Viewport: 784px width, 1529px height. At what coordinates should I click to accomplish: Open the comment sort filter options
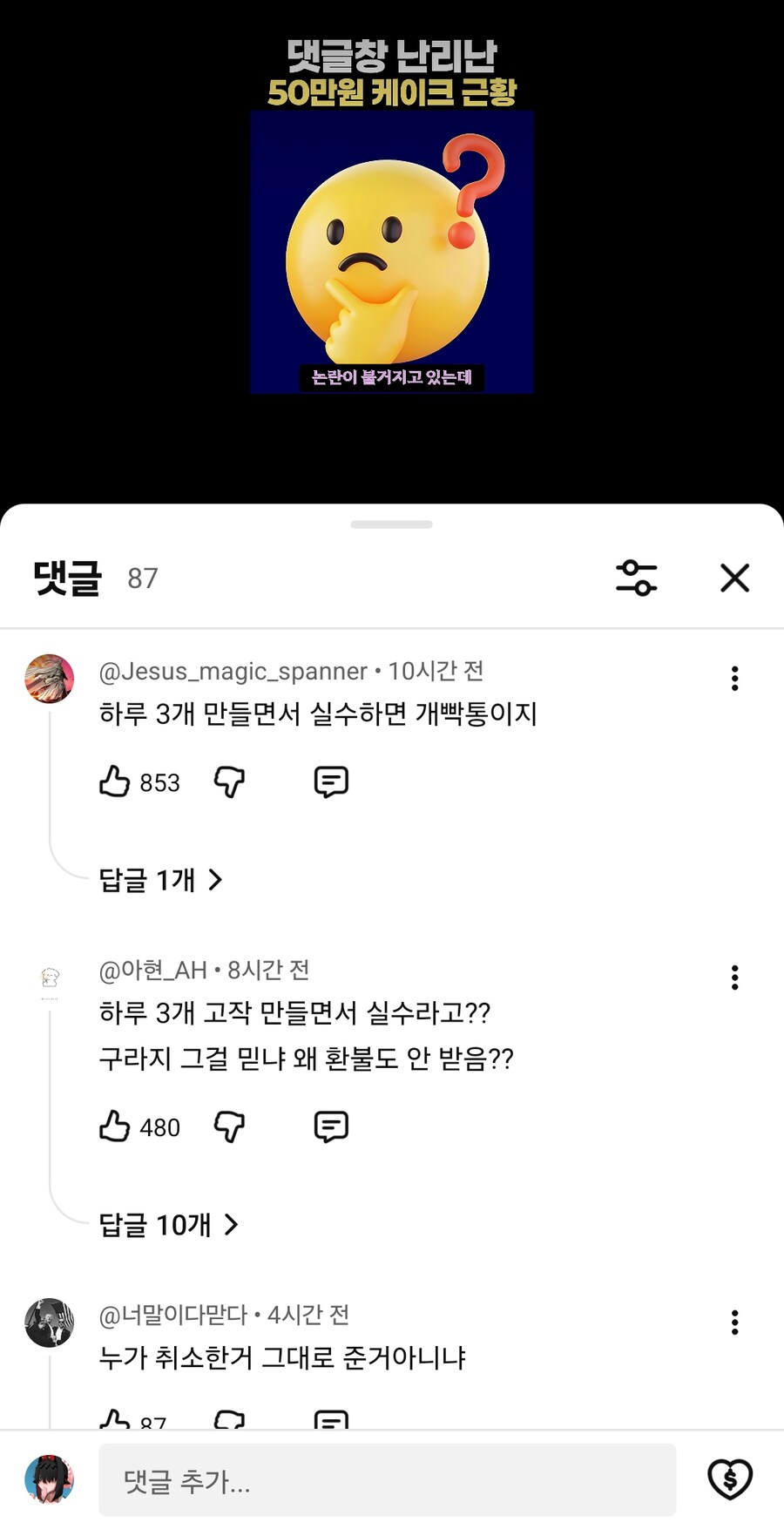click(637, 578)
